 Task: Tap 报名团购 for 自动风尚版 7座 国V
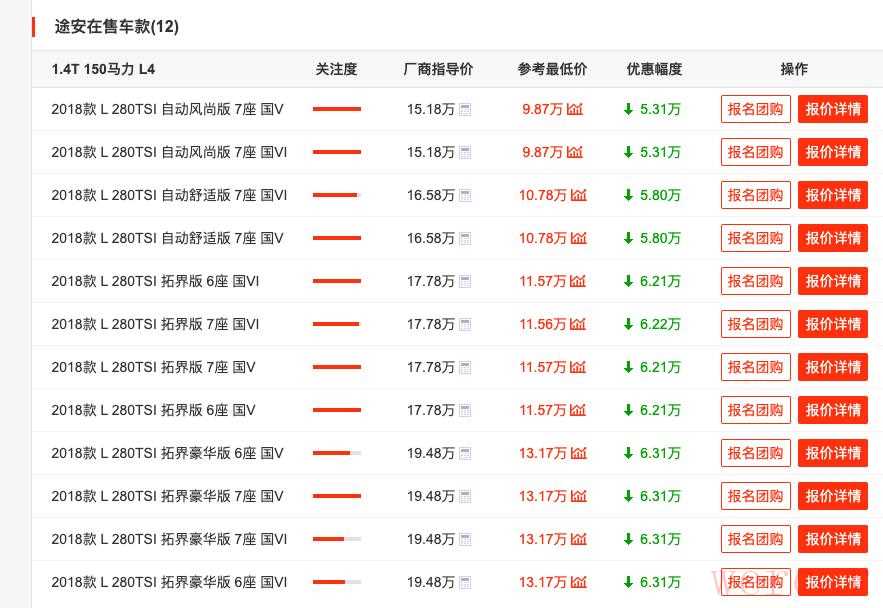(x=755, y=109)
